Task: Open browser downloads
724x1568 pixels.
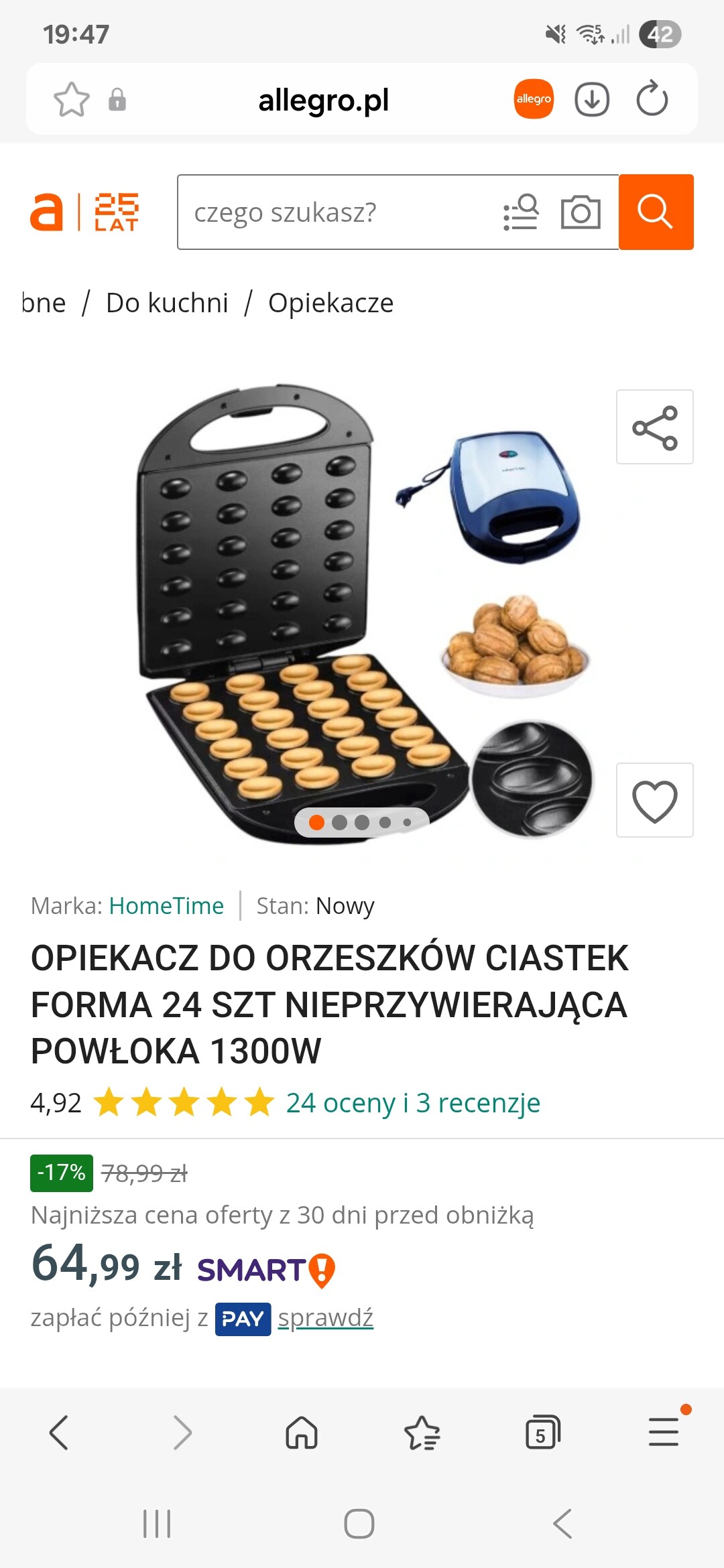Action: tap(592, 100)
